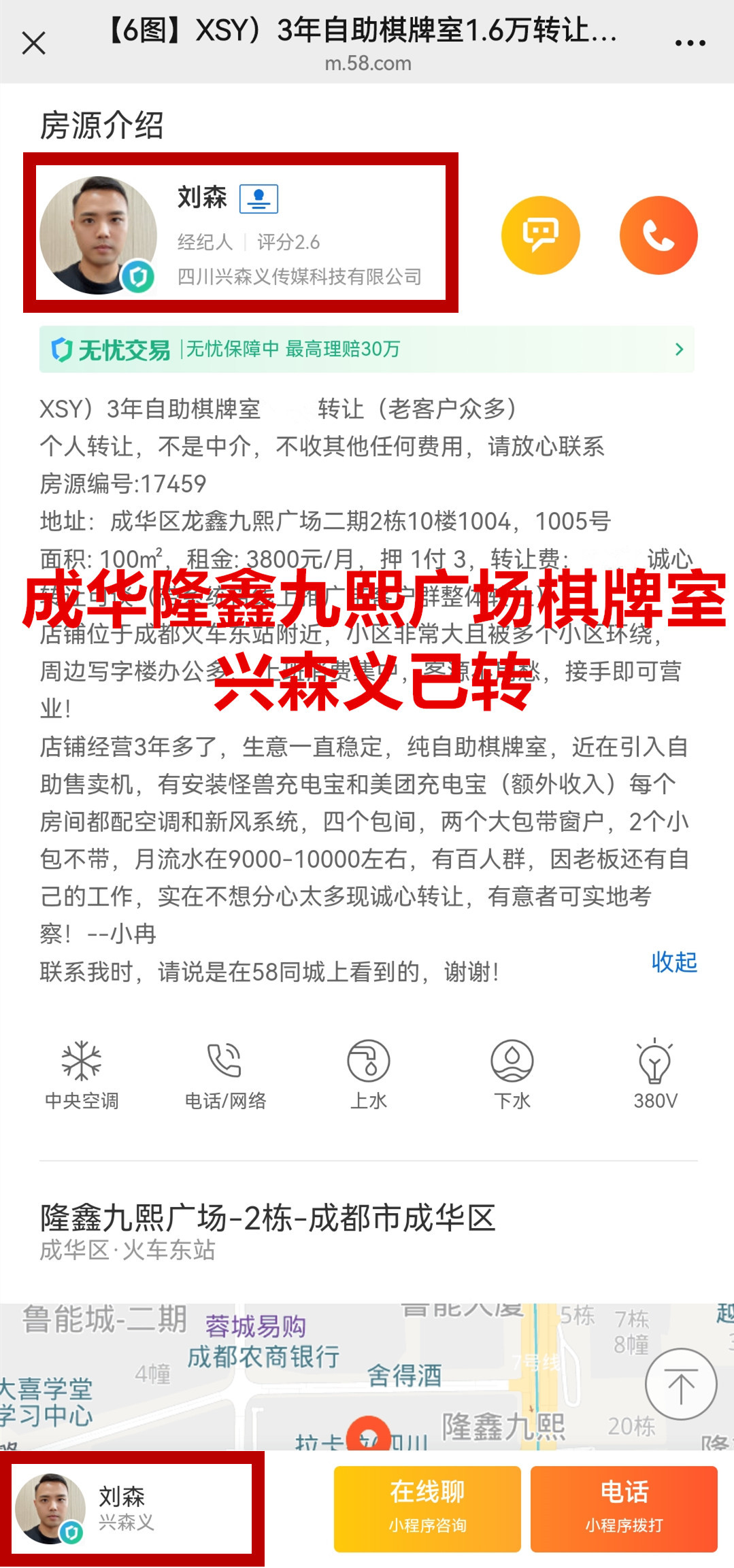Screen dimensions: 734x1568
Task: Close the 58.com web page
Action: click(x=33, y=43)
